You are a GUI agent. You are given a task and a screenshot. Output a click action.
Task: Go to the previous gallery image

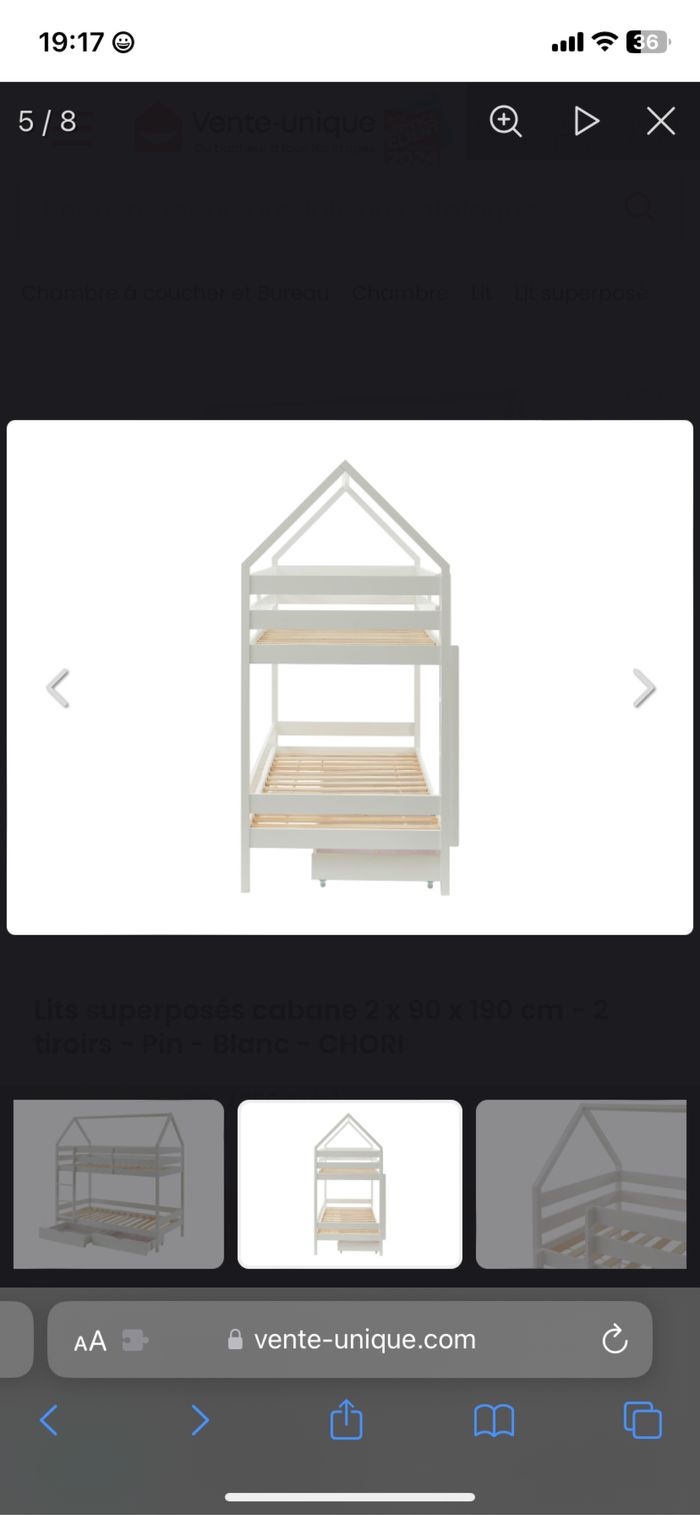[58, 688]
